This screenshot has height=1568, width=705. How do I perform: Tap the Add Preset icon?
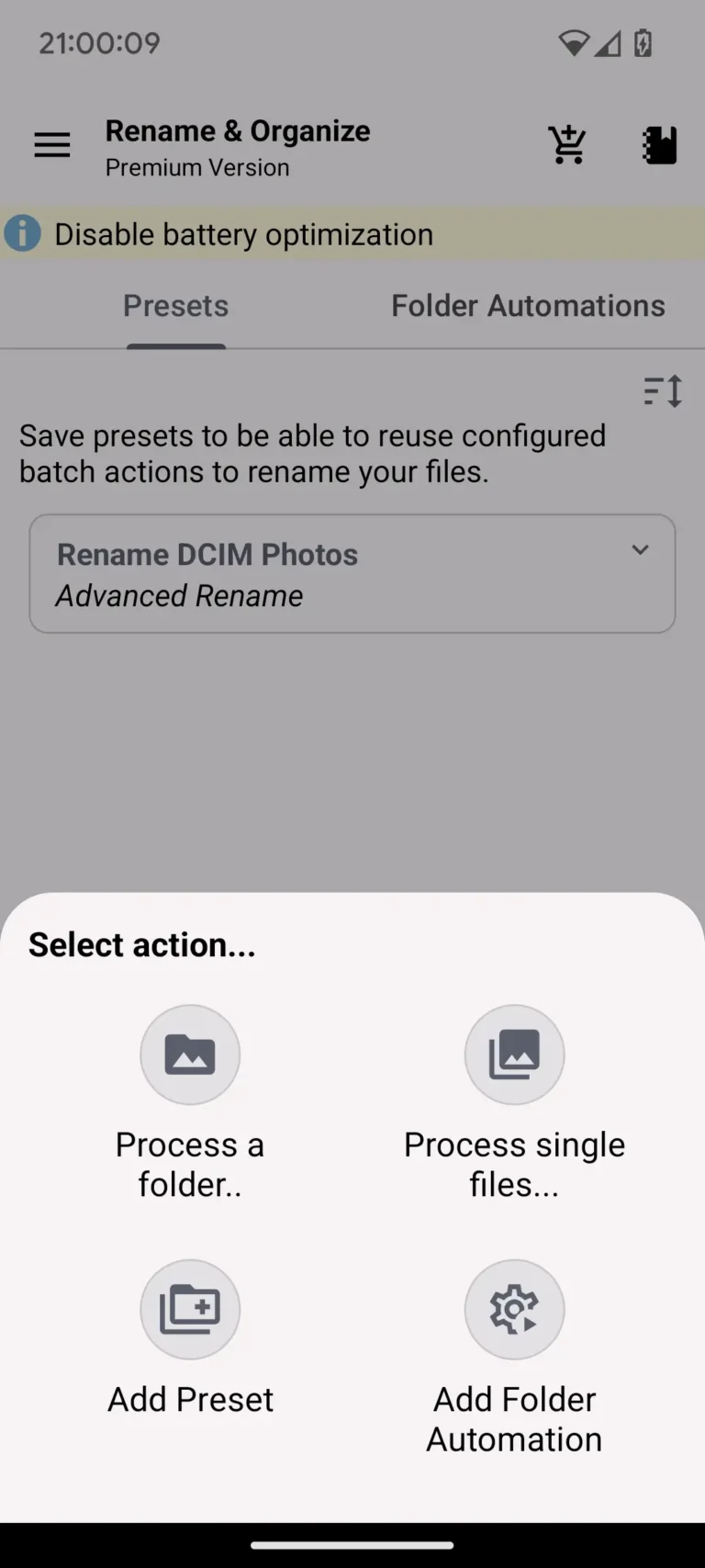coord(190,1308)
